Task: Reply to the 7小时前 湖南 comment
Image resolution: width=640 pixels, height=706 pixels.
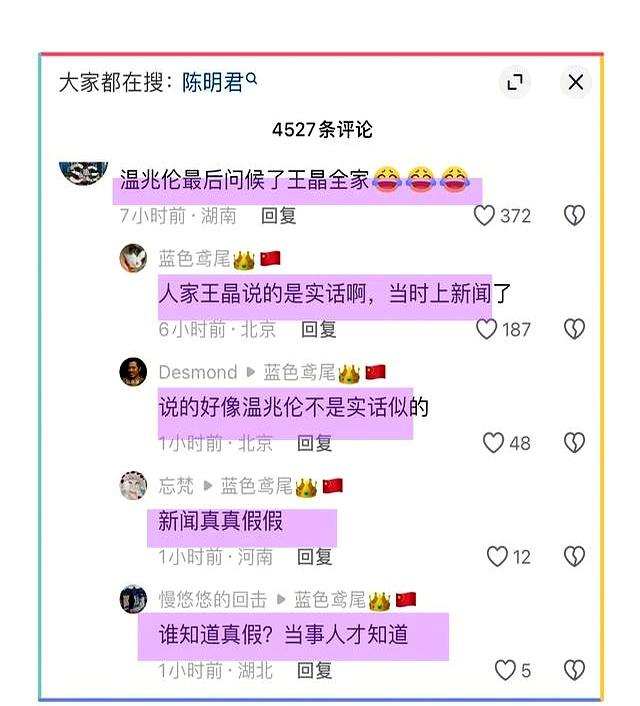Action: pyautogui.click(x=279, y=215)
